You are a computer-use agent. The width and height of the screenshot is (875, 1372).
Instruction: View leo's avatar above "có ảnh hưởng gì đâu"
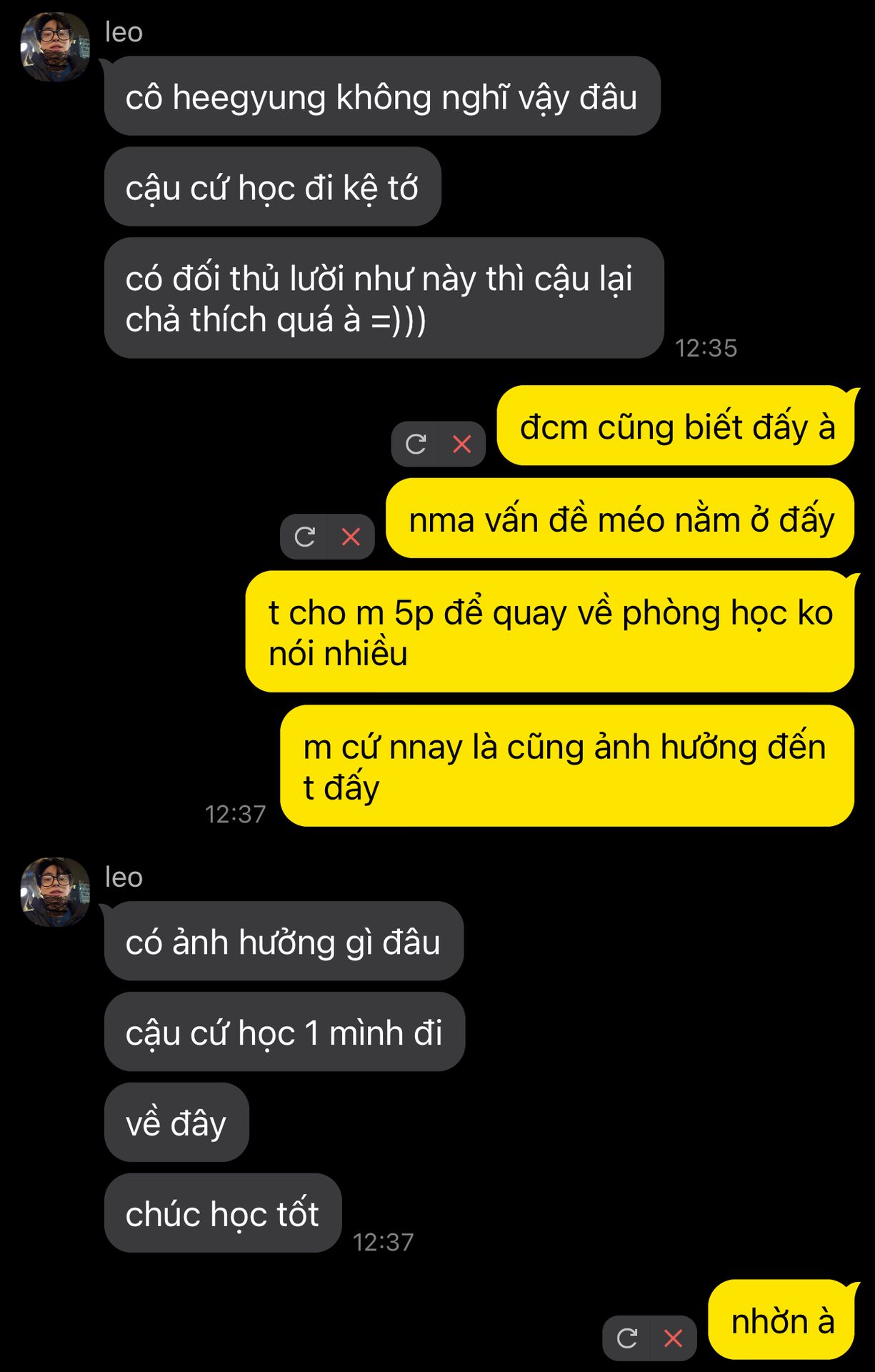click(55, 892)
